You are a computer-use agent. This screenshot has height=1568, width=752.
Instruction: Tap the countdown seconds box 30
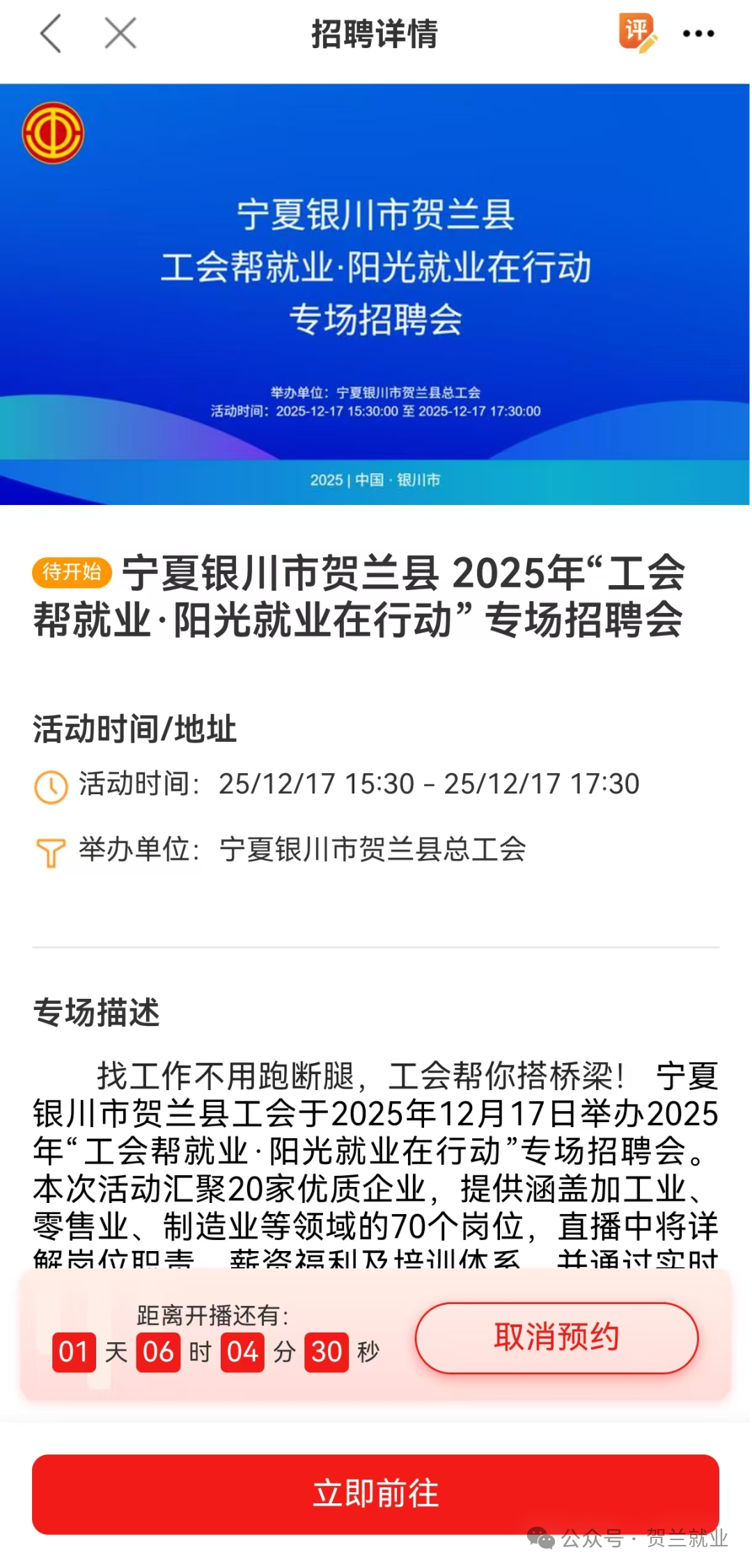[327, 1351]
